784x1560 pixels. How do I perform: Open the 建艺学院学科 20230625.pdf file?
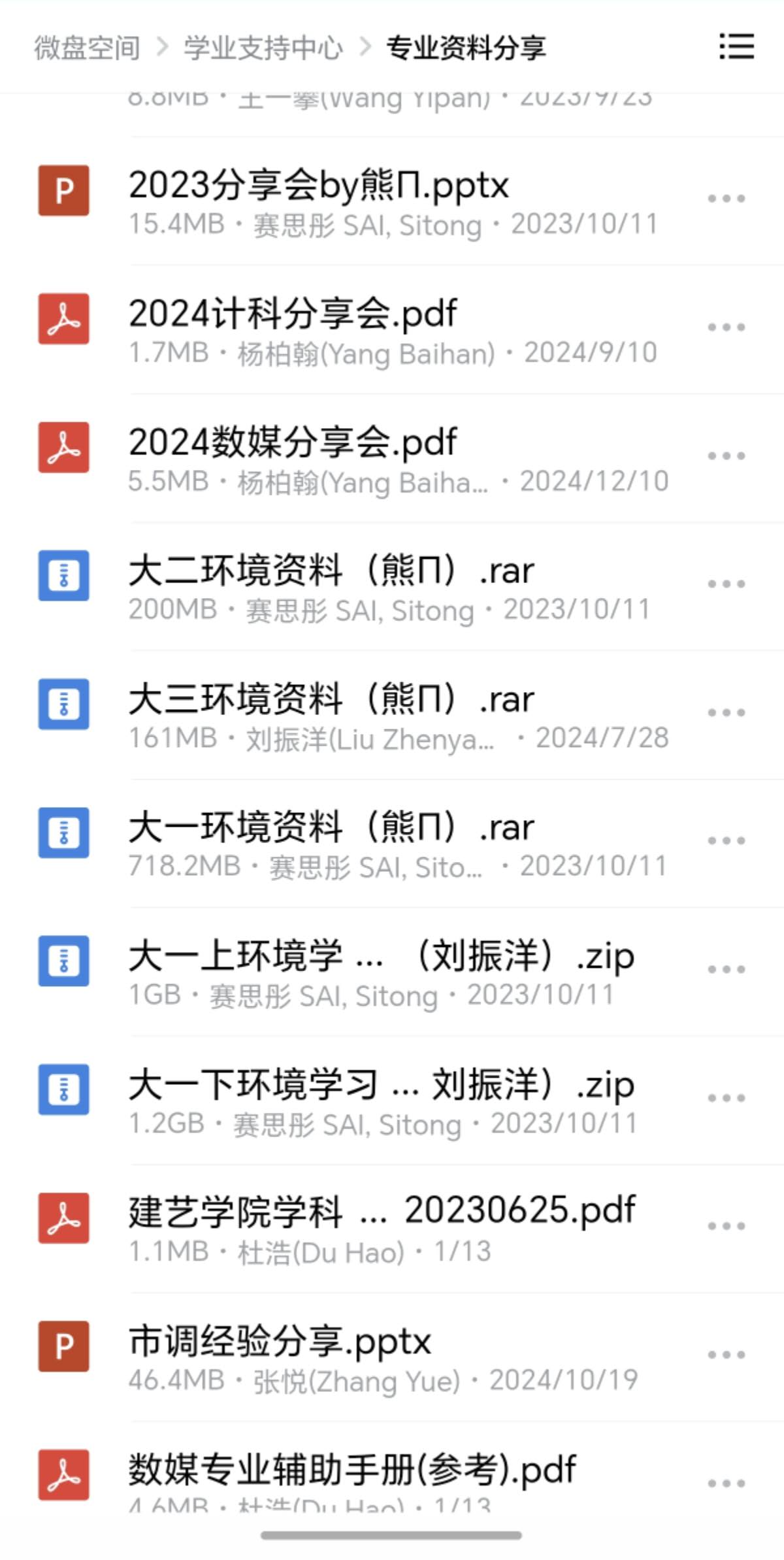tap(382, 1211)
